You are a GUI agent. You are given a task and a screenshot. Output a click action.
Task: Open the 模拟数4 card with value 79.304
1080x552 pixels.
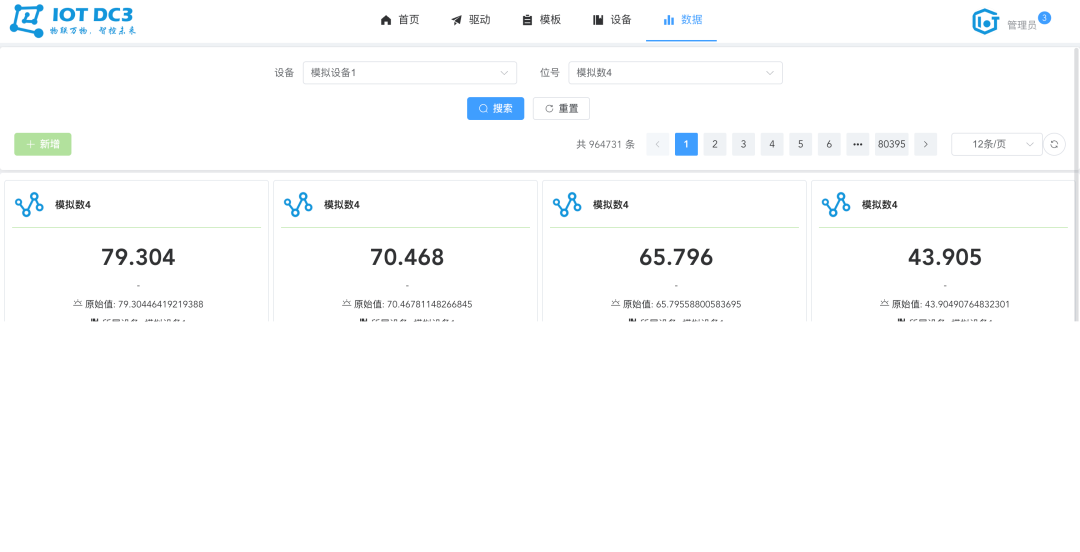point(137,257)
